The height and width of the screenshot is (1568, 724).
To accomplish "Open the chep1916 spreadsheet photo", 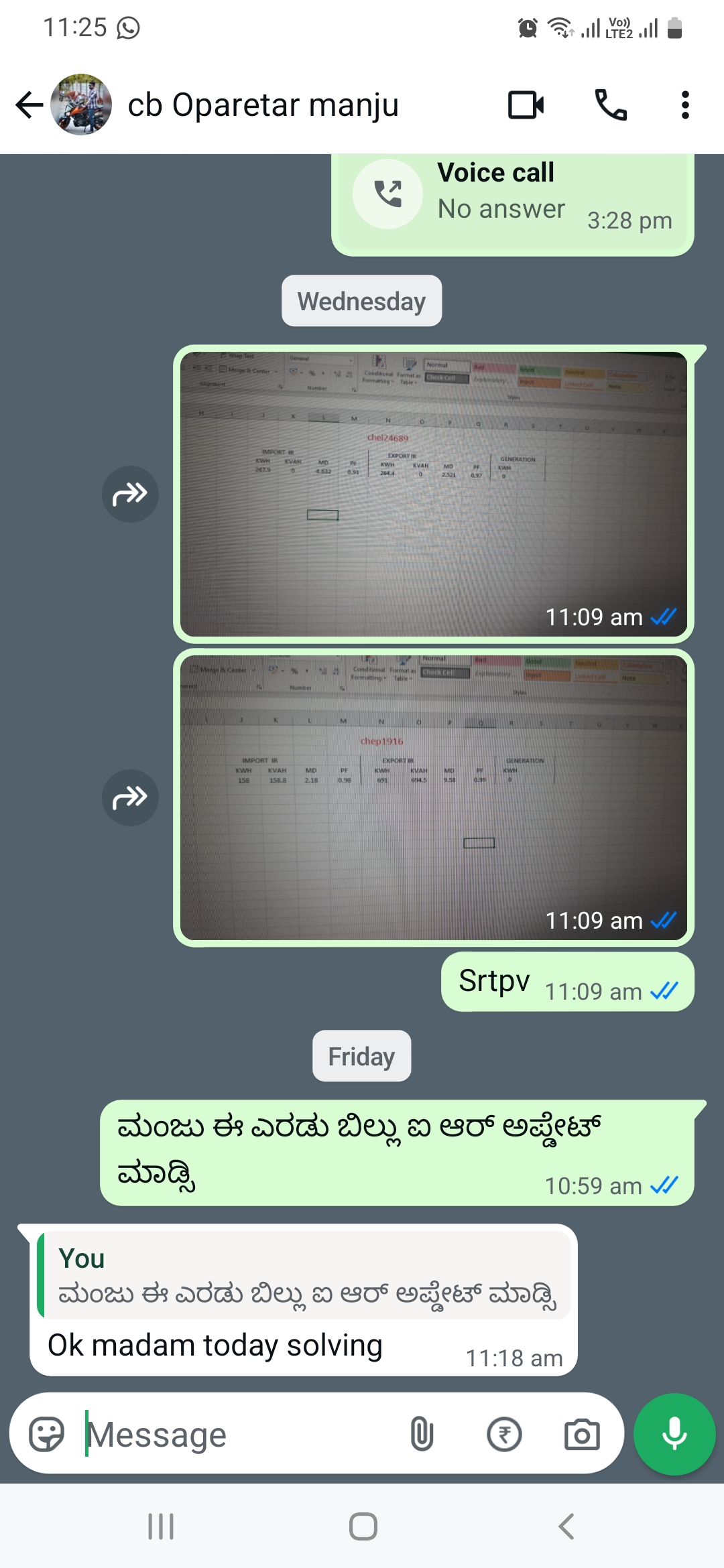I will [433, 797].
